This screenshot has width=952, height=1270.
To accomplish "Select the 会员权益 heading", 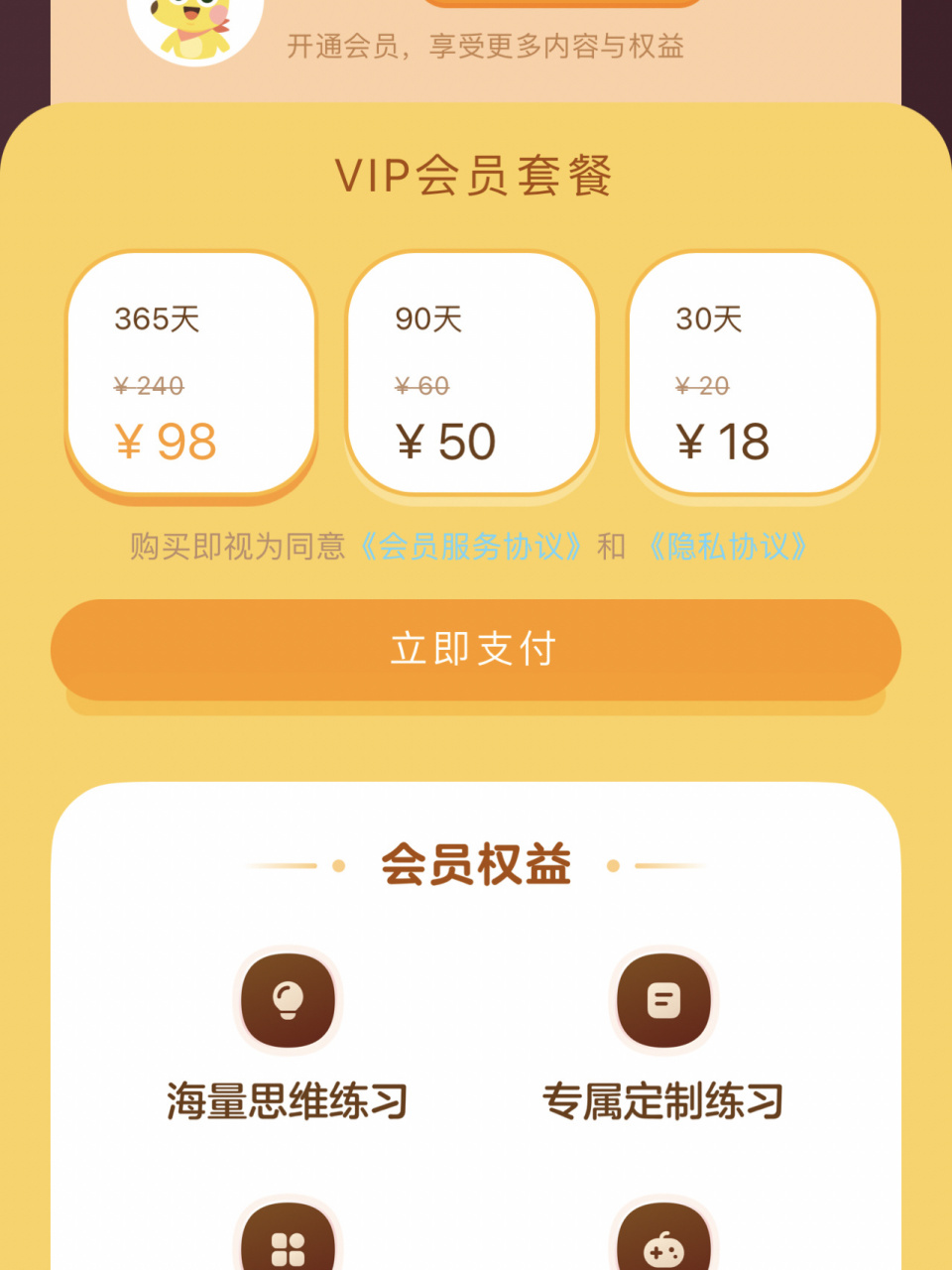I will pos(476,863).
